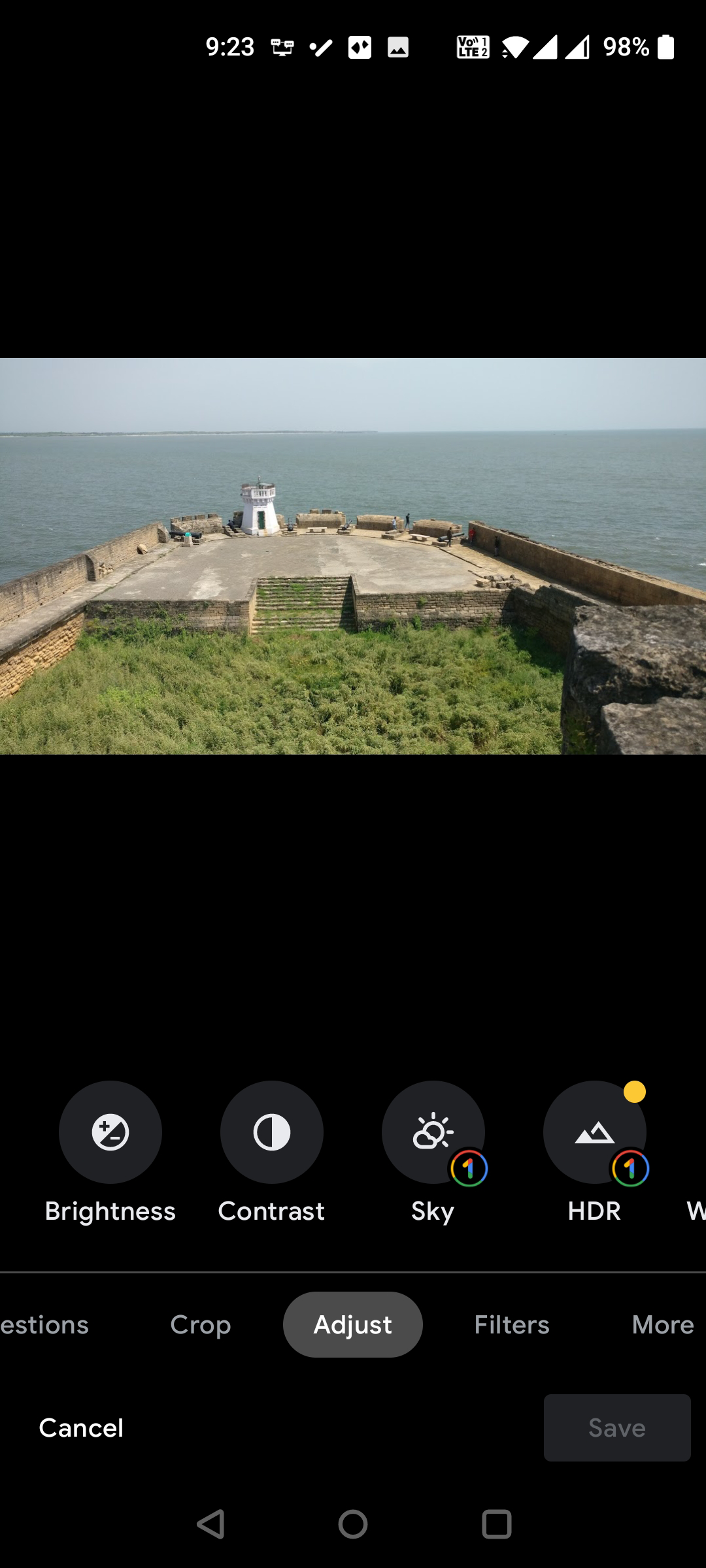Viewport: 706px width, 1568px height.
Task: Tap the system home button
Action: coord(353,1524)
